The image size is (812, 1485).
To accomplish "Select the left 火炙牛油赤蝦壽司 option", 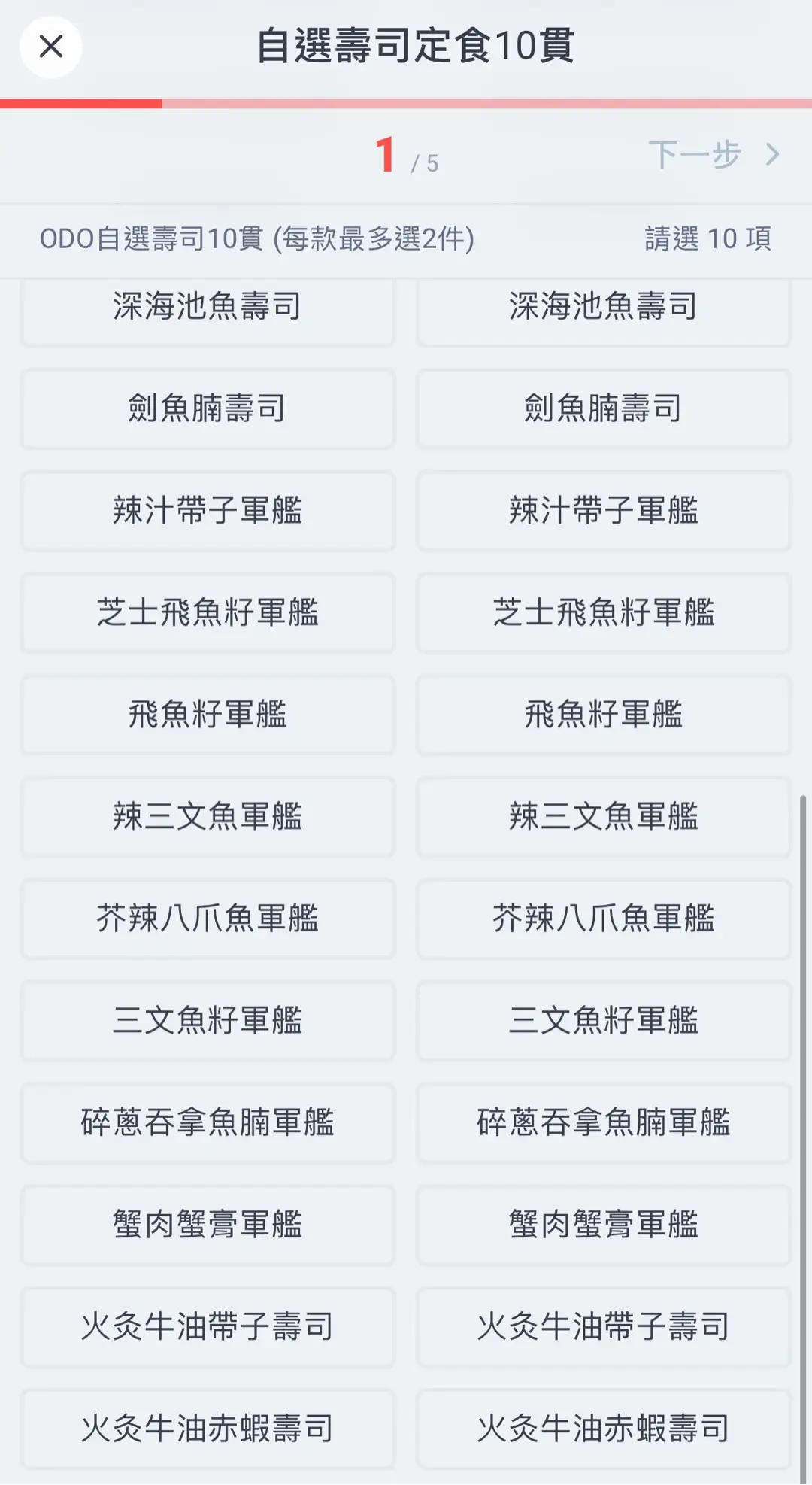I will point(208,1429).
